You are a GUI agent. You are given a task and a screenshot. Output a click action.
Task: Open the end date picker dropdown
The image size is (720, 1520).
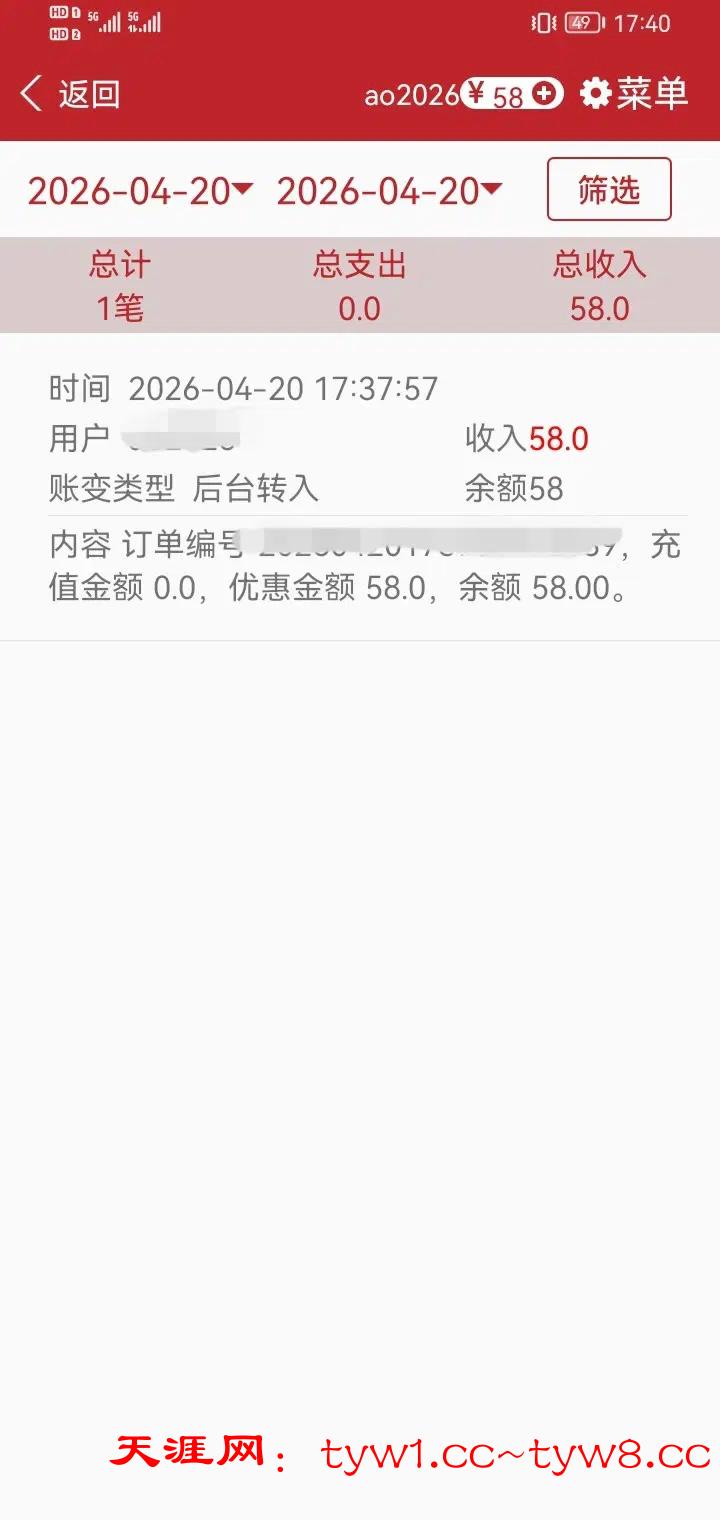coord(389,191)
